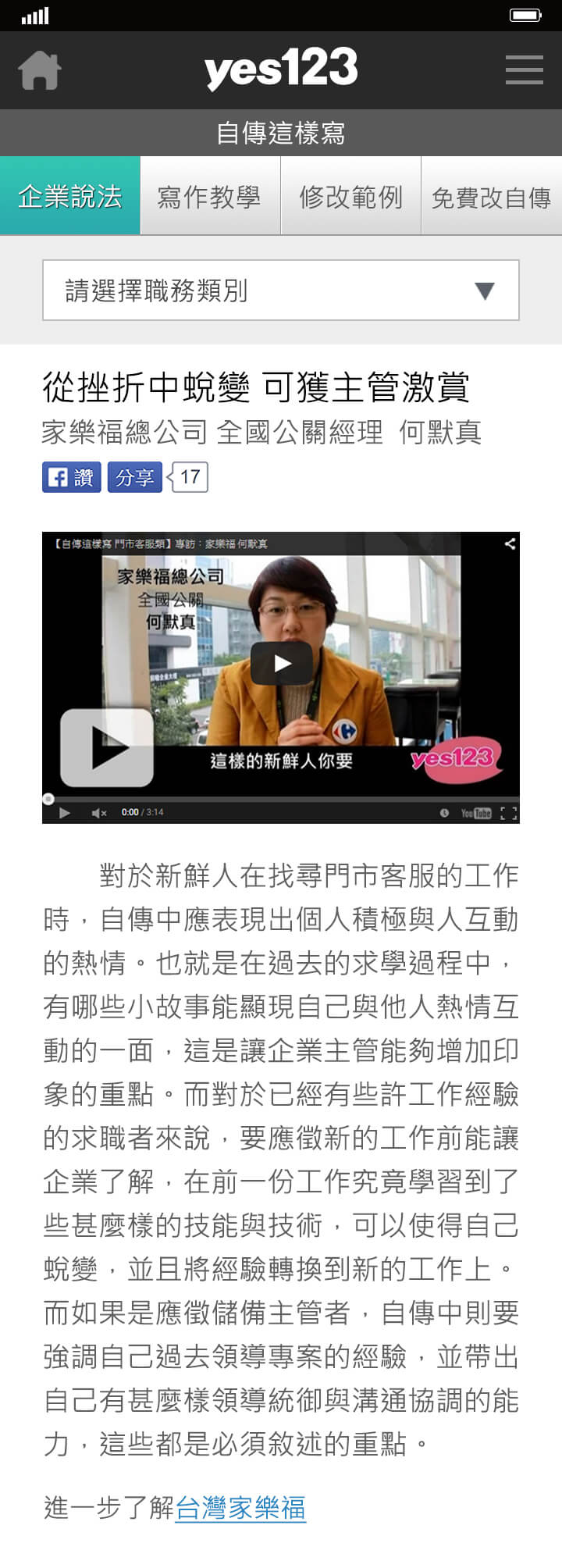Tap the small play button in control bar
The image size is (562, 1568).
pyautogui.click(x=65, y=813)
